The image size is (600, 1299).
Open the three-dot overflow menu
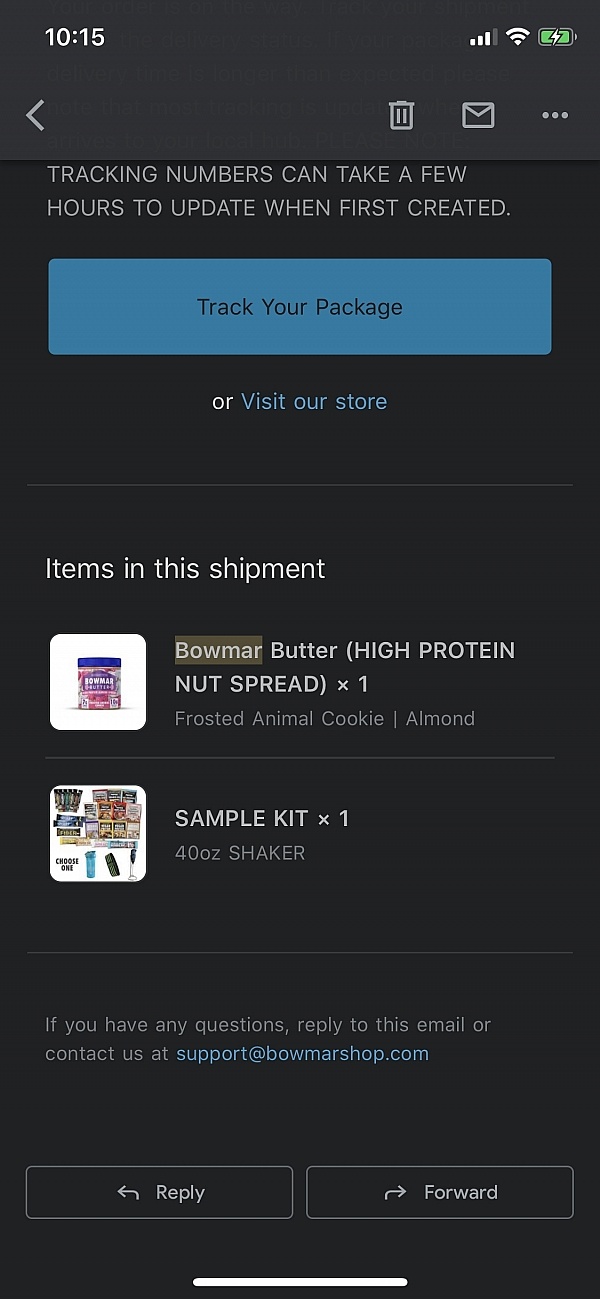click(x=555, y=116)
